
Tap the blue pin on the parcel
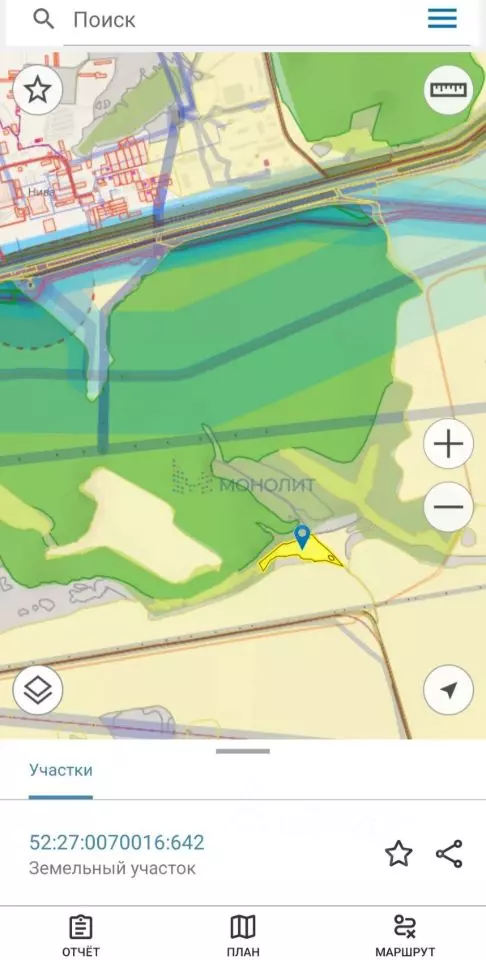302,537
